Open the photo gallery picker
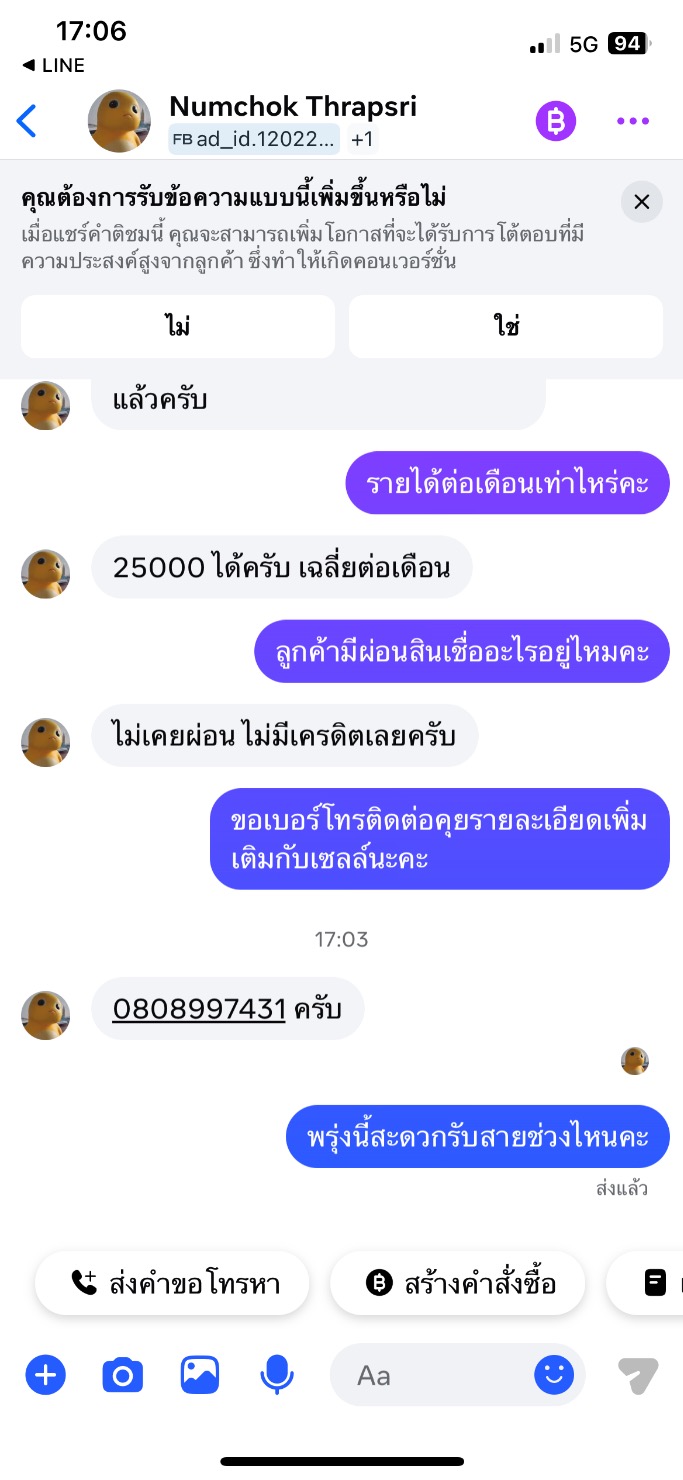Screen dimensions: 683x1480 (200, 1375)
